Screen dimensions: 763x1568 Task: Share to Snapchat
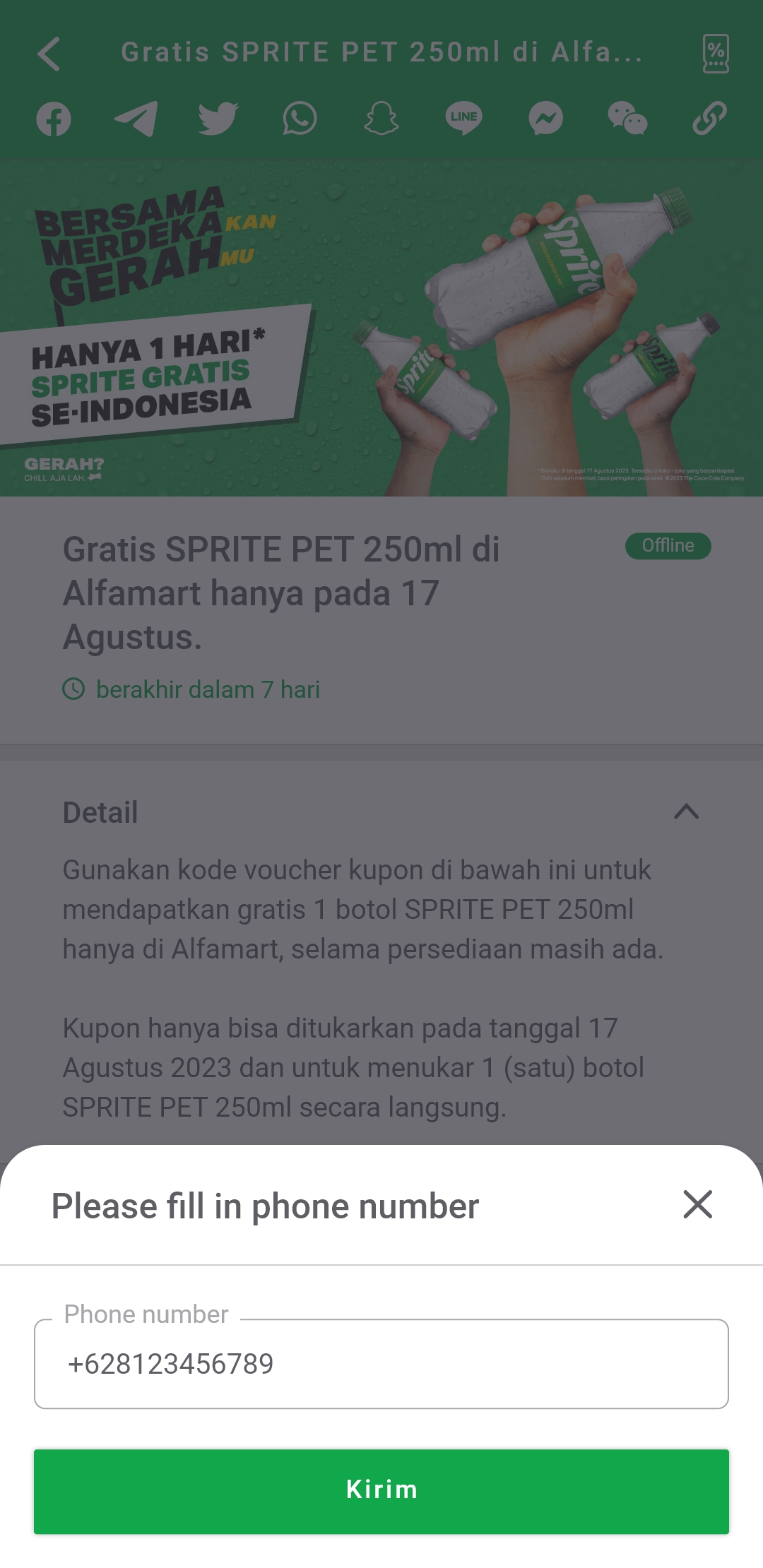[381, 118]
